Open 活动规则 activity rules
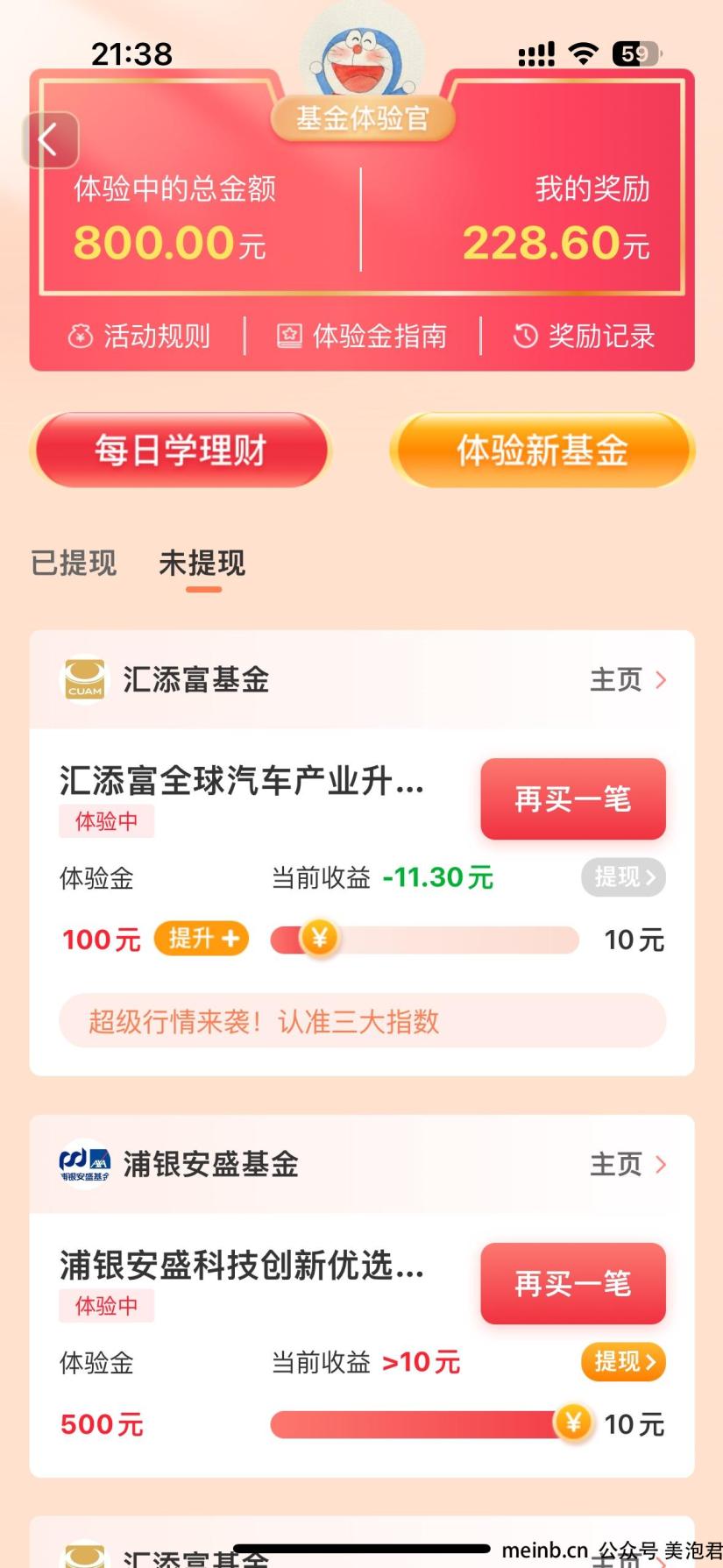The image size is (723, 1568). pos(140,337)
